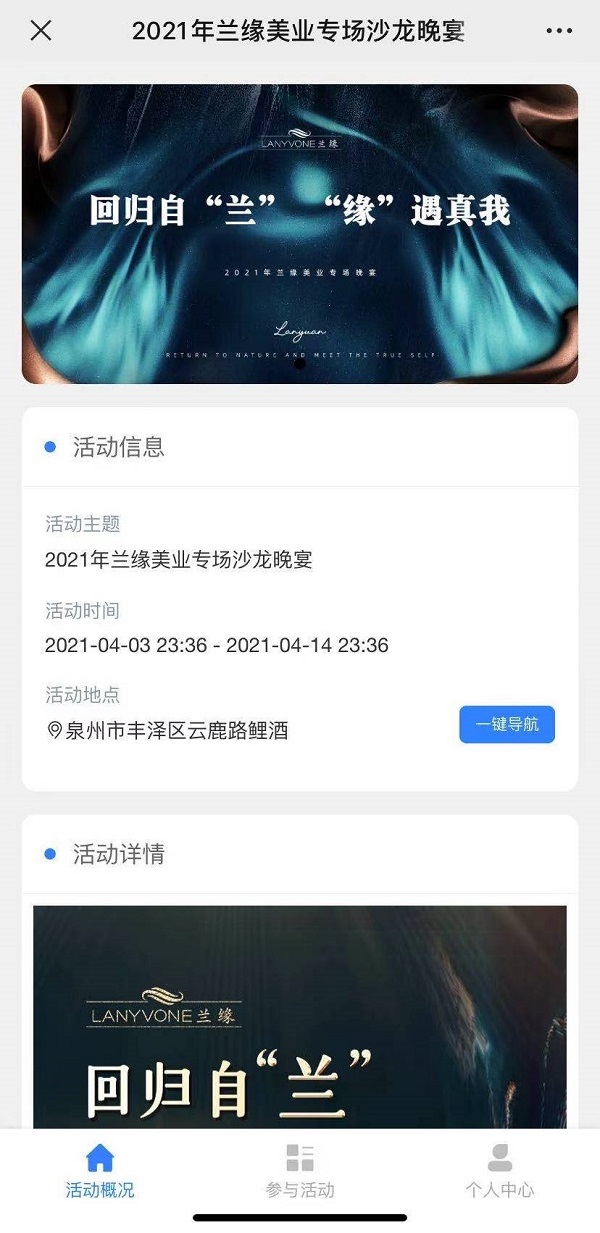This screenshot has width=600, height=1233.
Task: Tap the 一键导航 navigation button
Action: click(507, 725)
